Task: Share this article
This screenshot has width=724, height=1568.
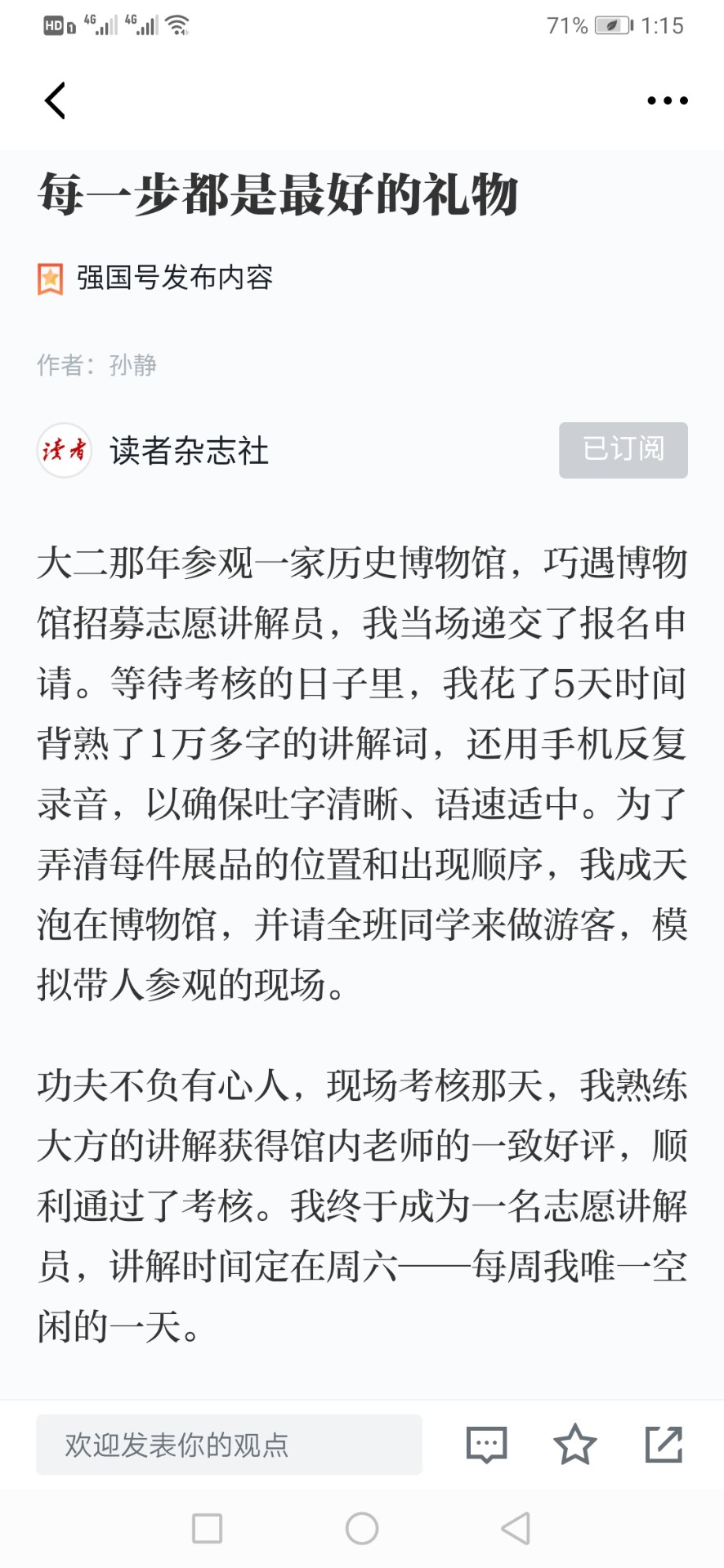Action: pyautogui.click(x=664, y=1444)
